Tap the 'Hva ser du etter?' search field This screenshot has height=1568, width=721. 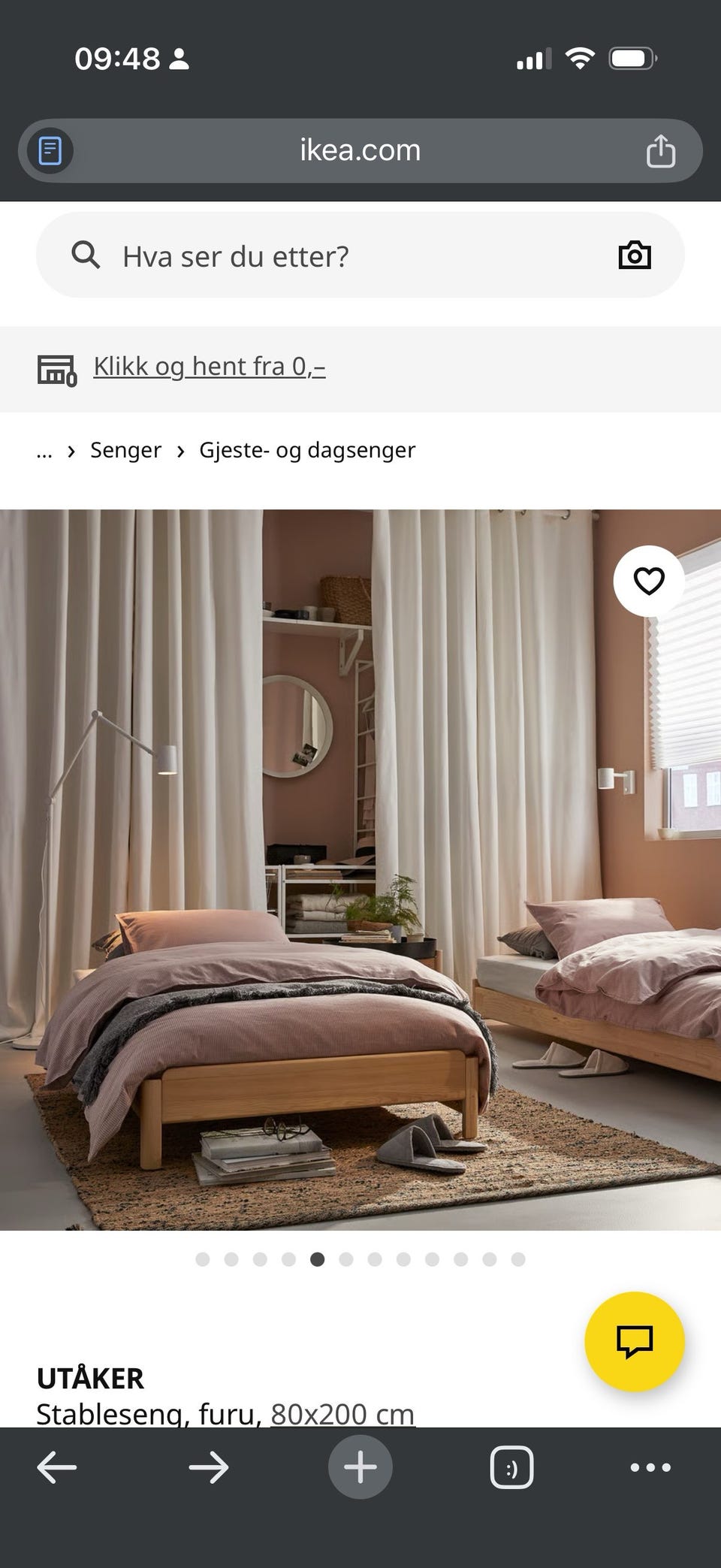click(x=233, y=255)
